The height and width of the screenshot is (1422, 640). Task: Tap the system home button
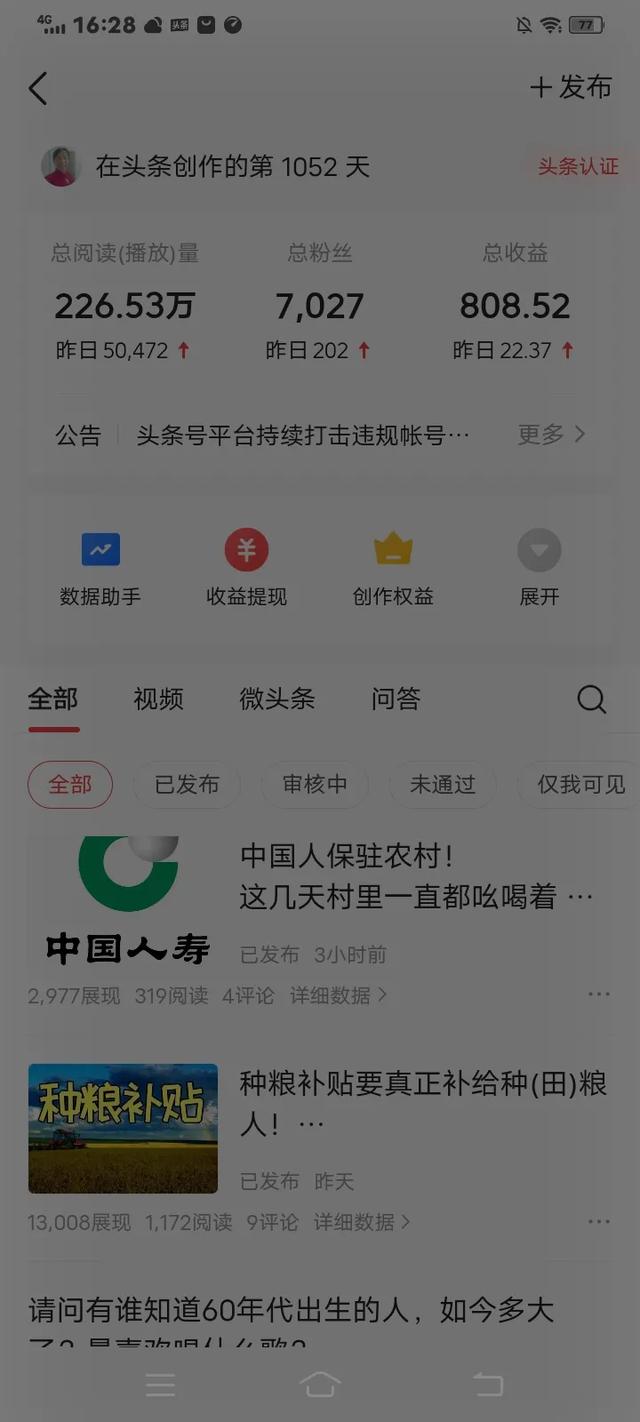pyautogui.click(x=320, y=1384)
